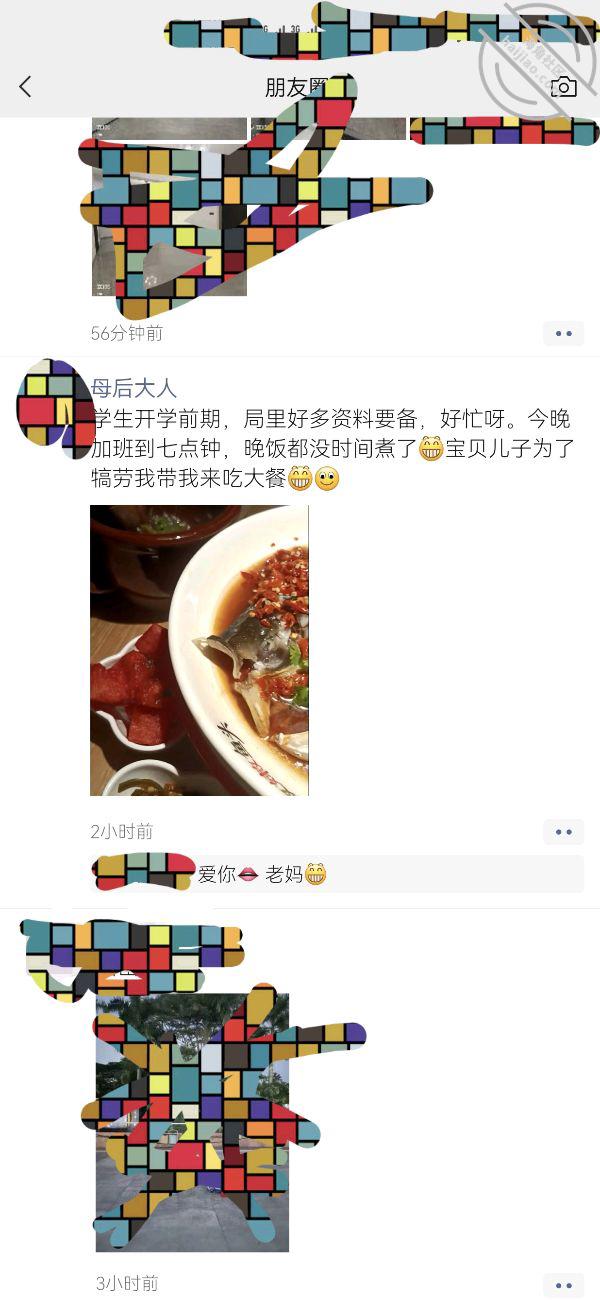The image size is (600, 1300).
Task: Open the more options button under the 56分钟前 post
Action: pos(563,333)
